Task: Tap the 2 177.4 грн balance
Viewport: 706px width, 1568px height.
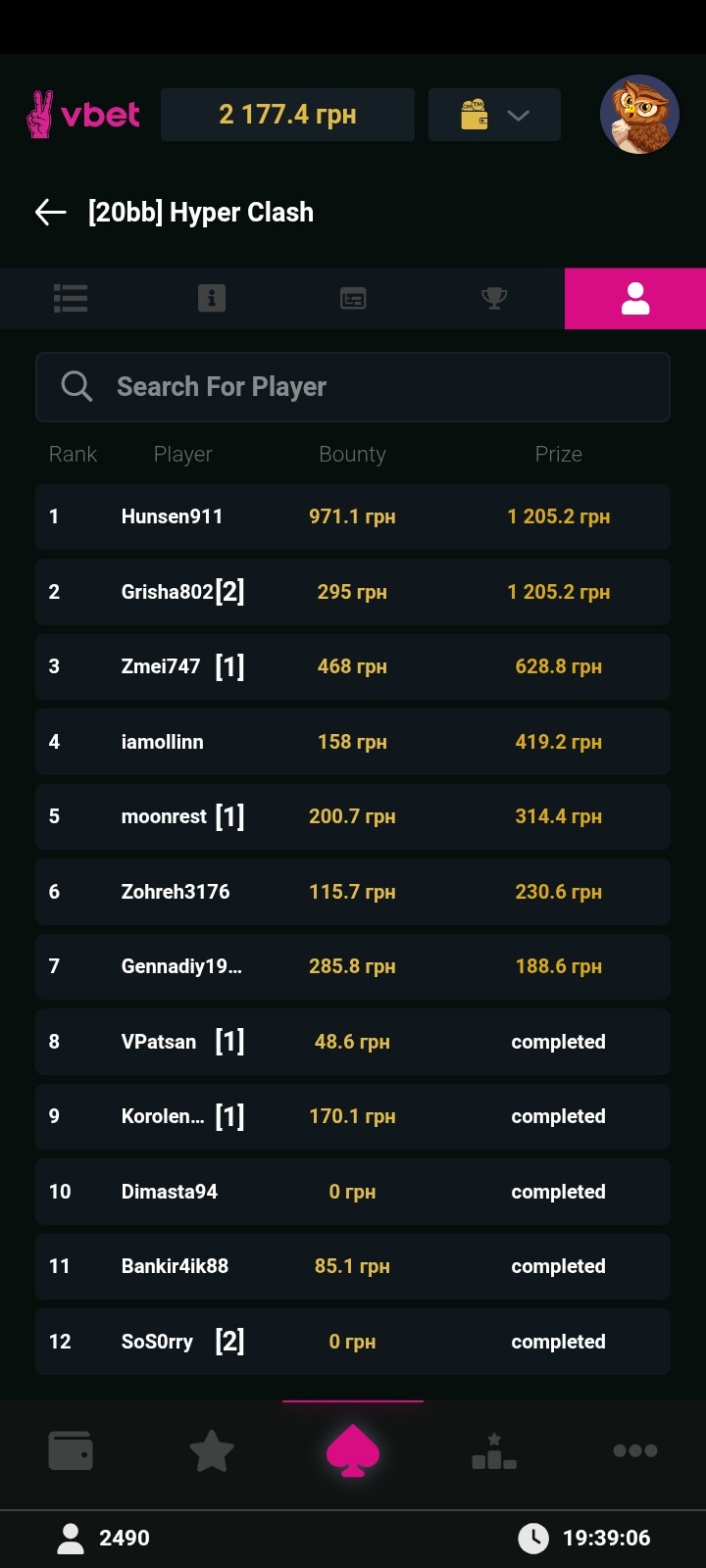Action: pyautogui.click(x=287, y=115)
